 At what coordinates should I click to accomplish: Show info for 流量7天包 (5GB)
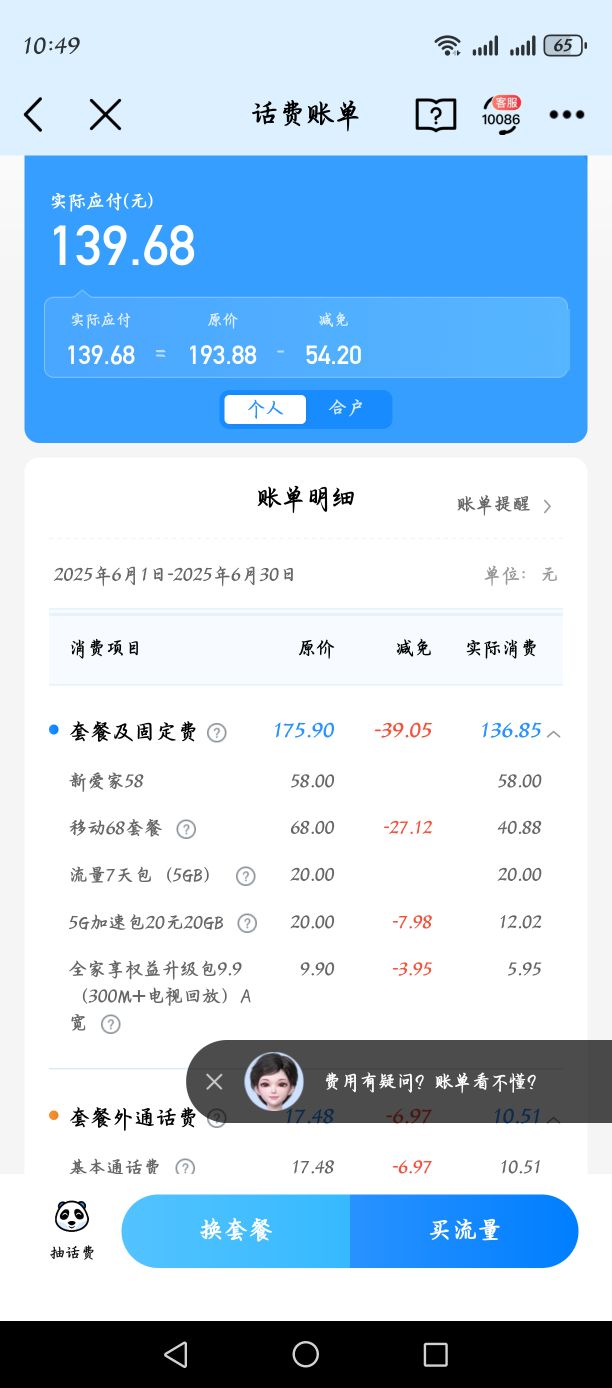(x=245, y=876)
